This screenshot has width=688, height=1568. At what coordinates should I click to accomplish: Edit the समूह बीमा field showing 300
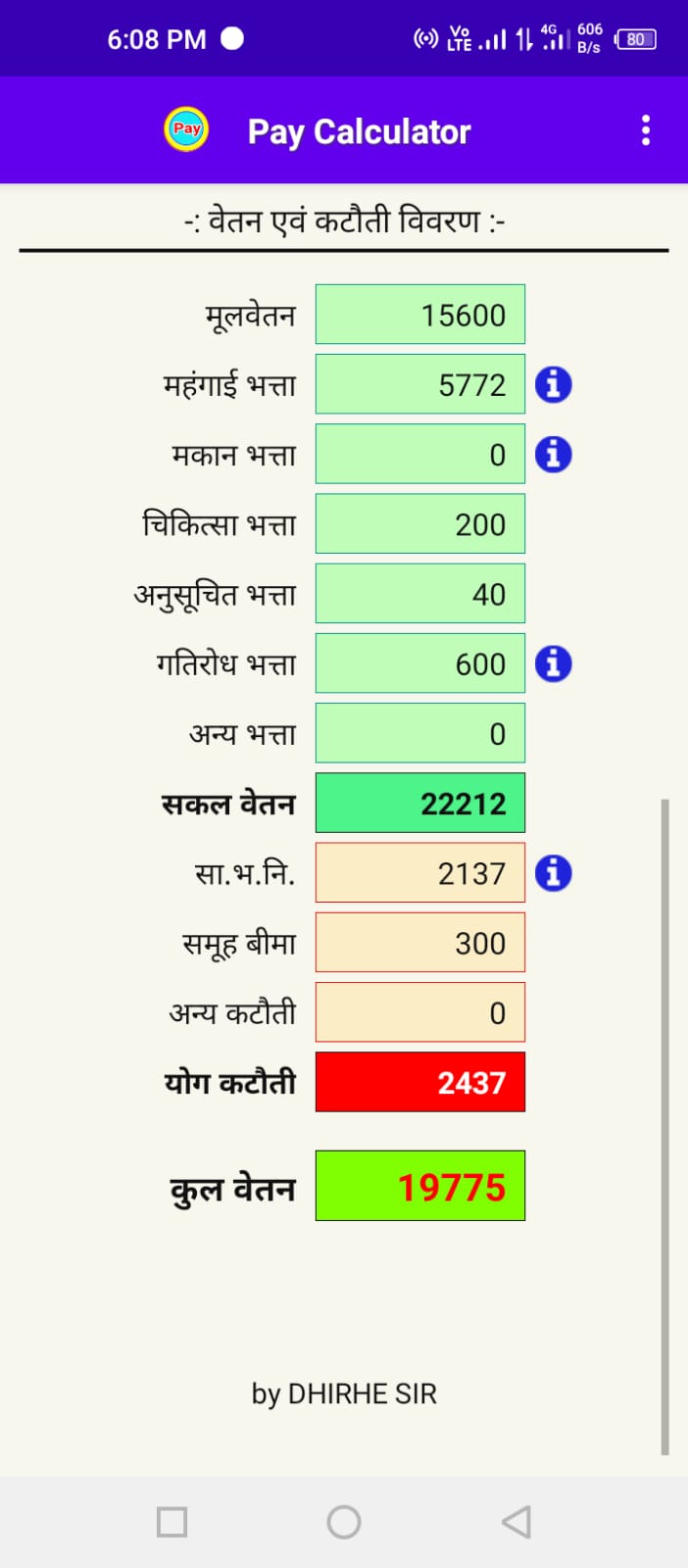tap(420, 942)
